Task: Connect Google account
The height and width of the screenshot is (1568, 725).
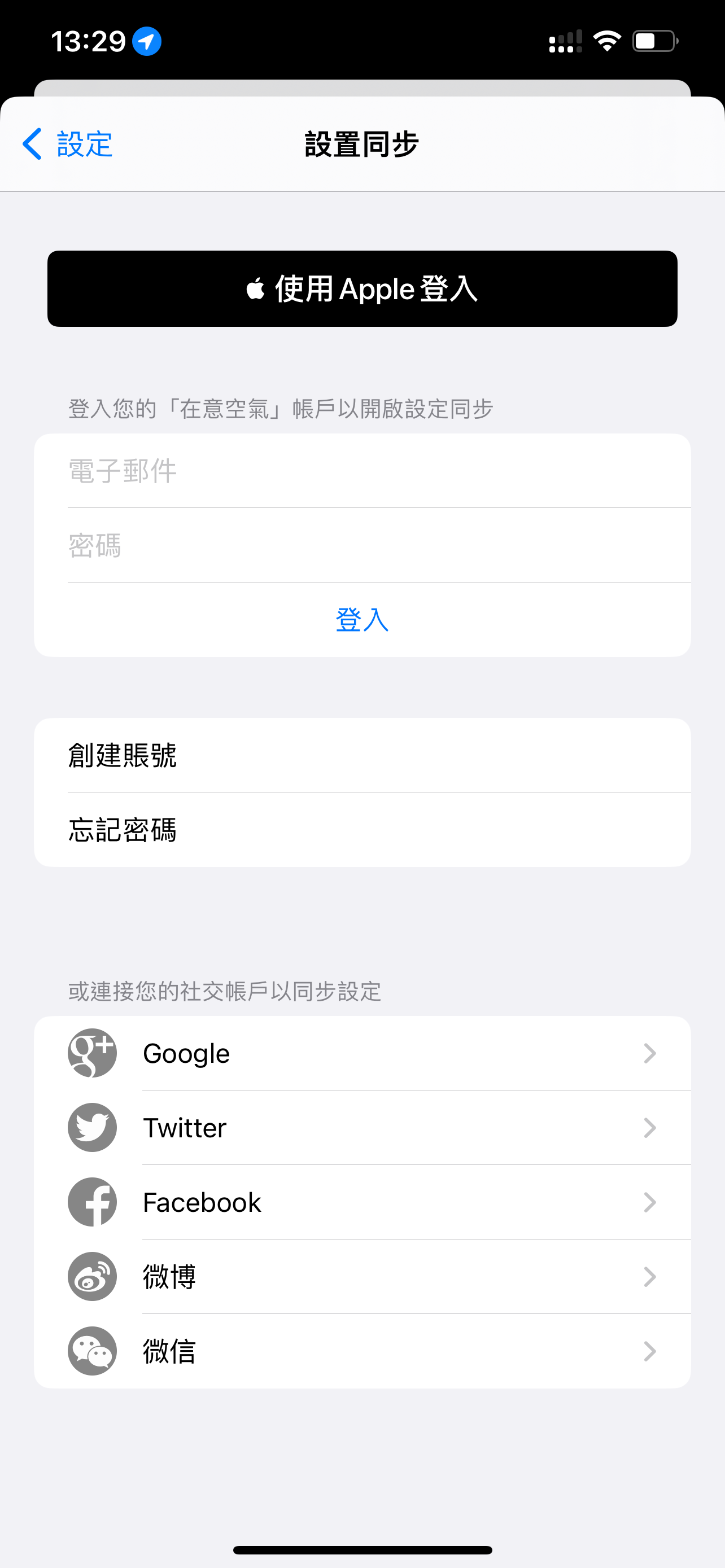Action: (x=362, y=1053)
